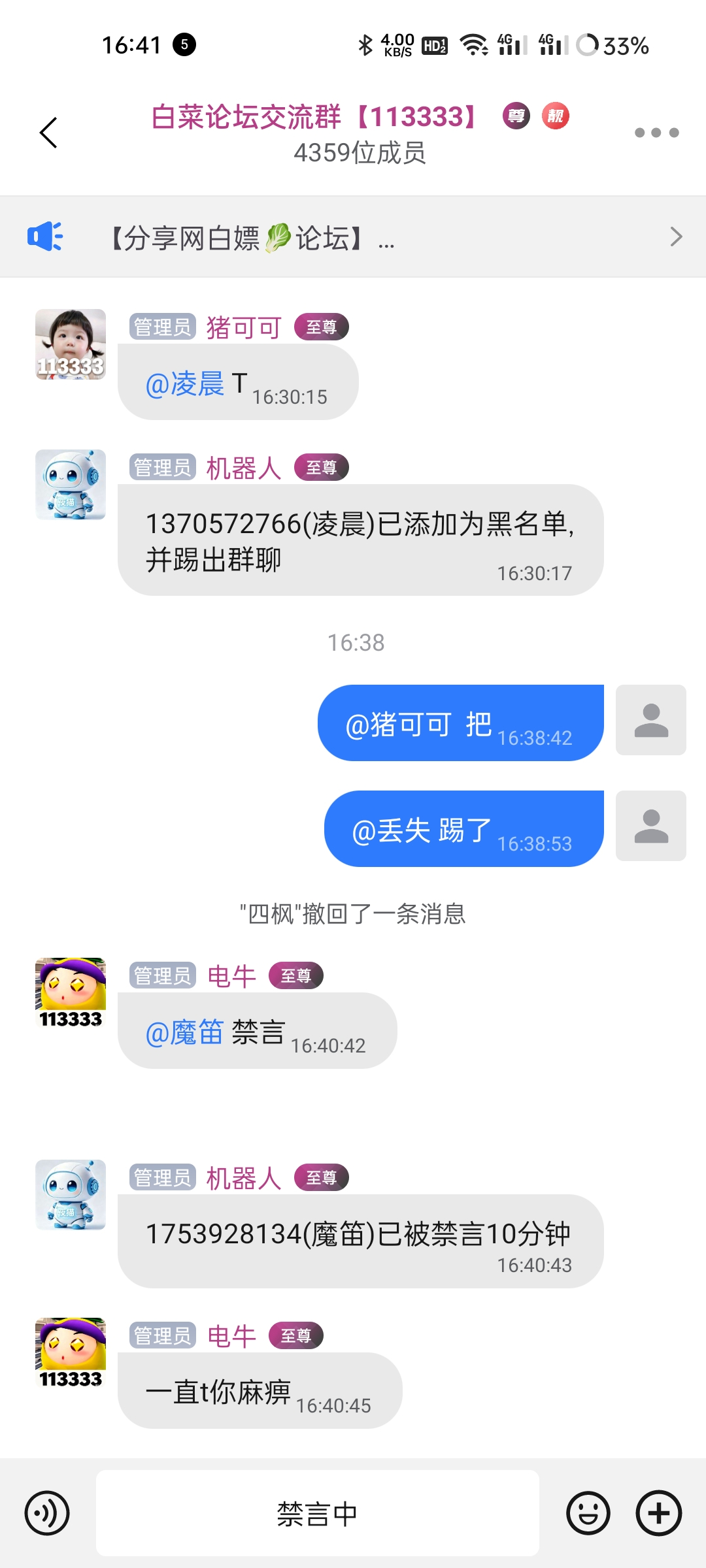Open the emoji picker
This screenshot has height=1568, width=706.
[588, 1512]
